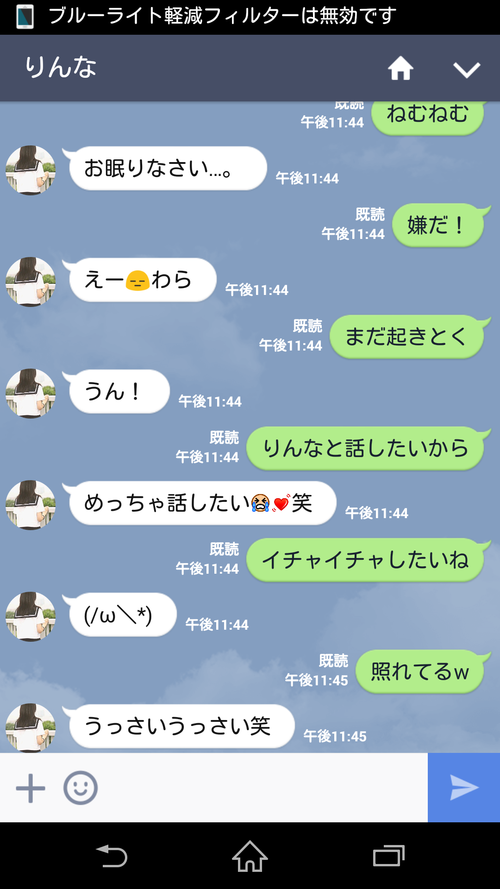Send the message with arrow button
The width and height of the screenshot is (500, 889).
464,788
